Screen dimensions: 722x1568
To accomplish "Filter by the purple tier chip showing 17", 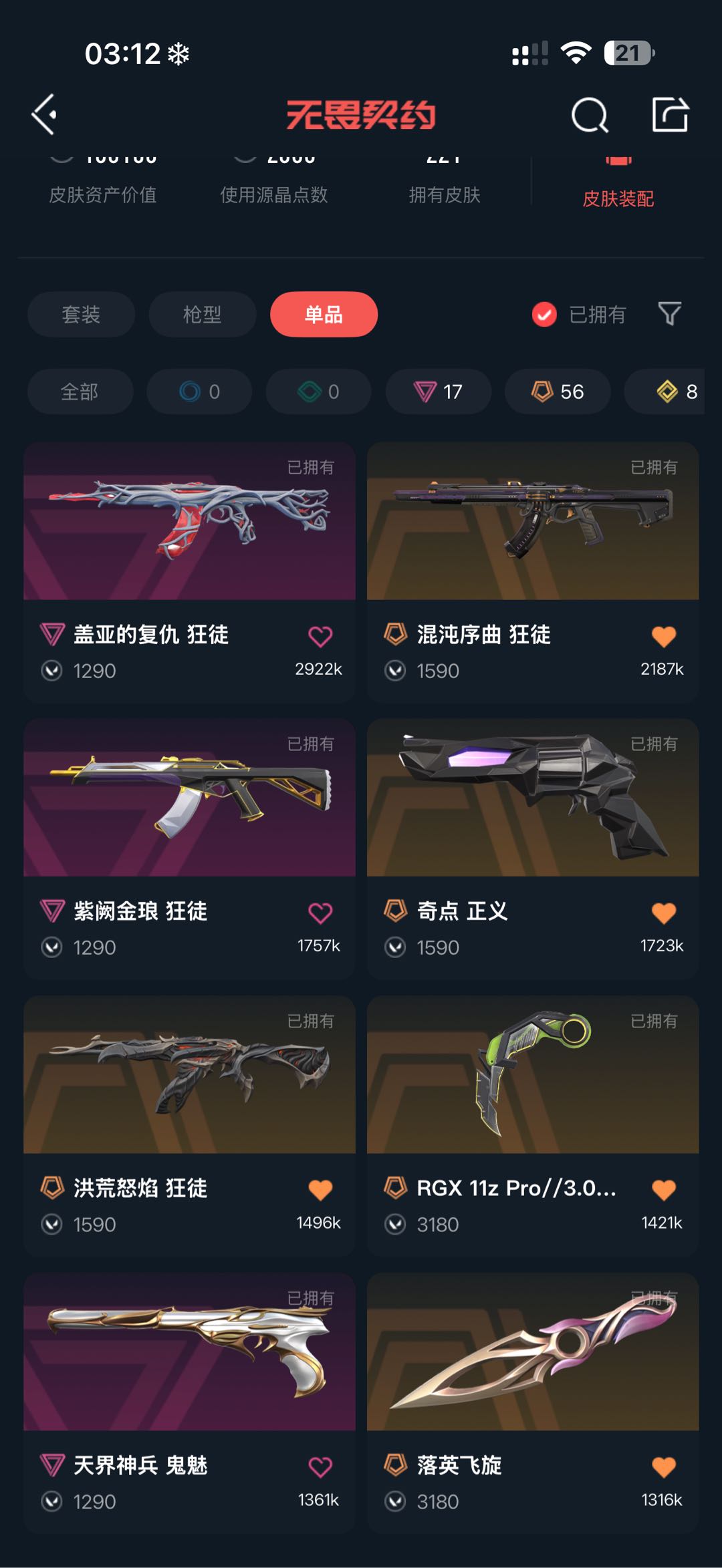I will click(x=438, y=391).
